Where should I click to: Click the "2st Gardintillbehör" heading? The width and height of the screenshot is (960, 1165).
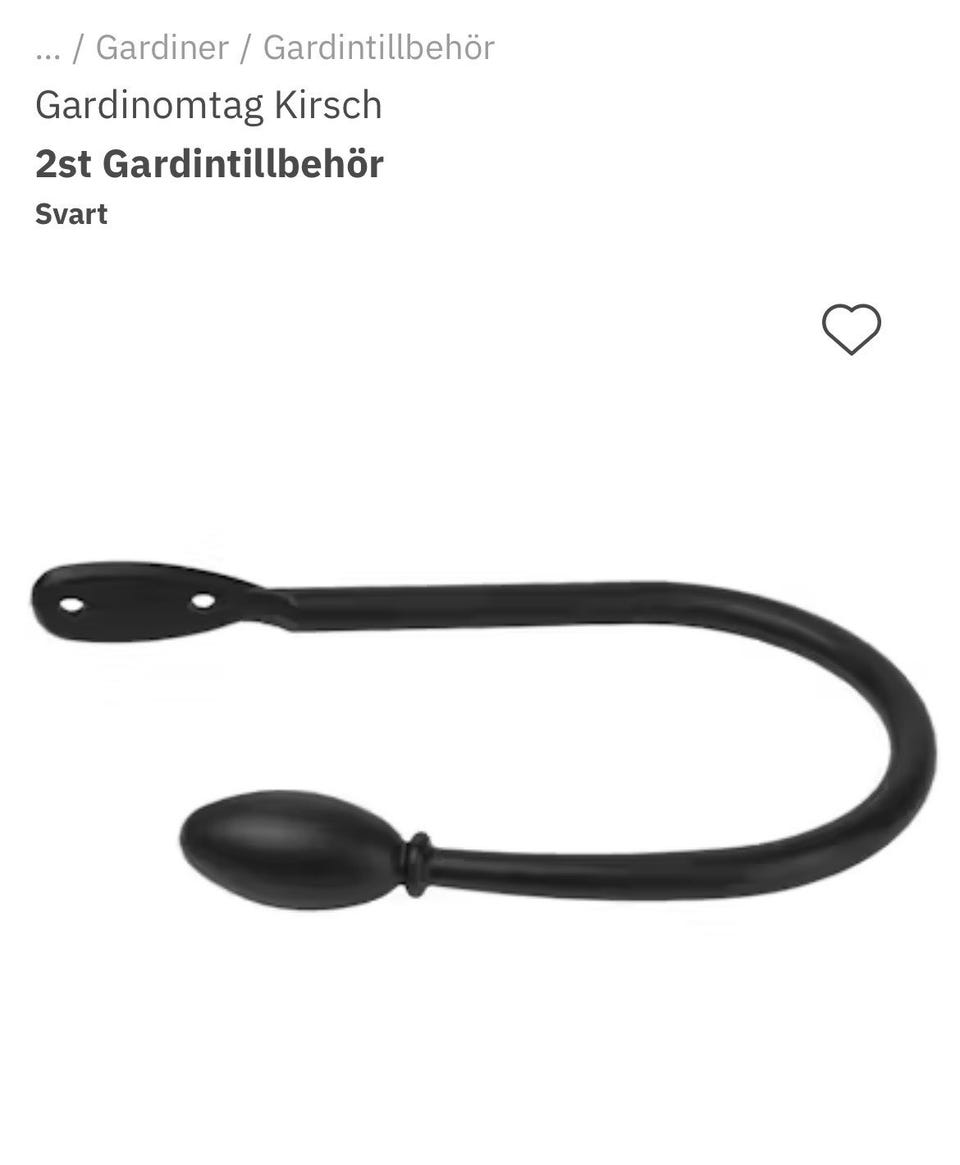coord(208,163)
